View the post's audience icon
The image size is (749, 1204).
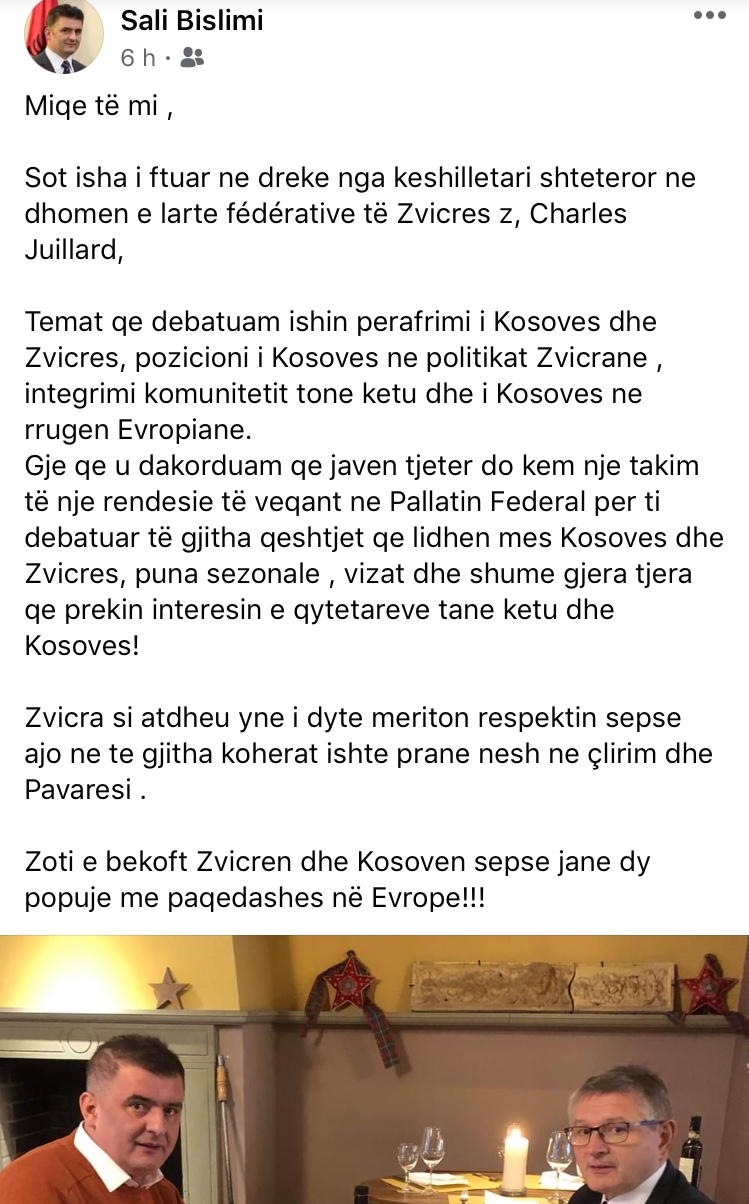click(192, 58)
